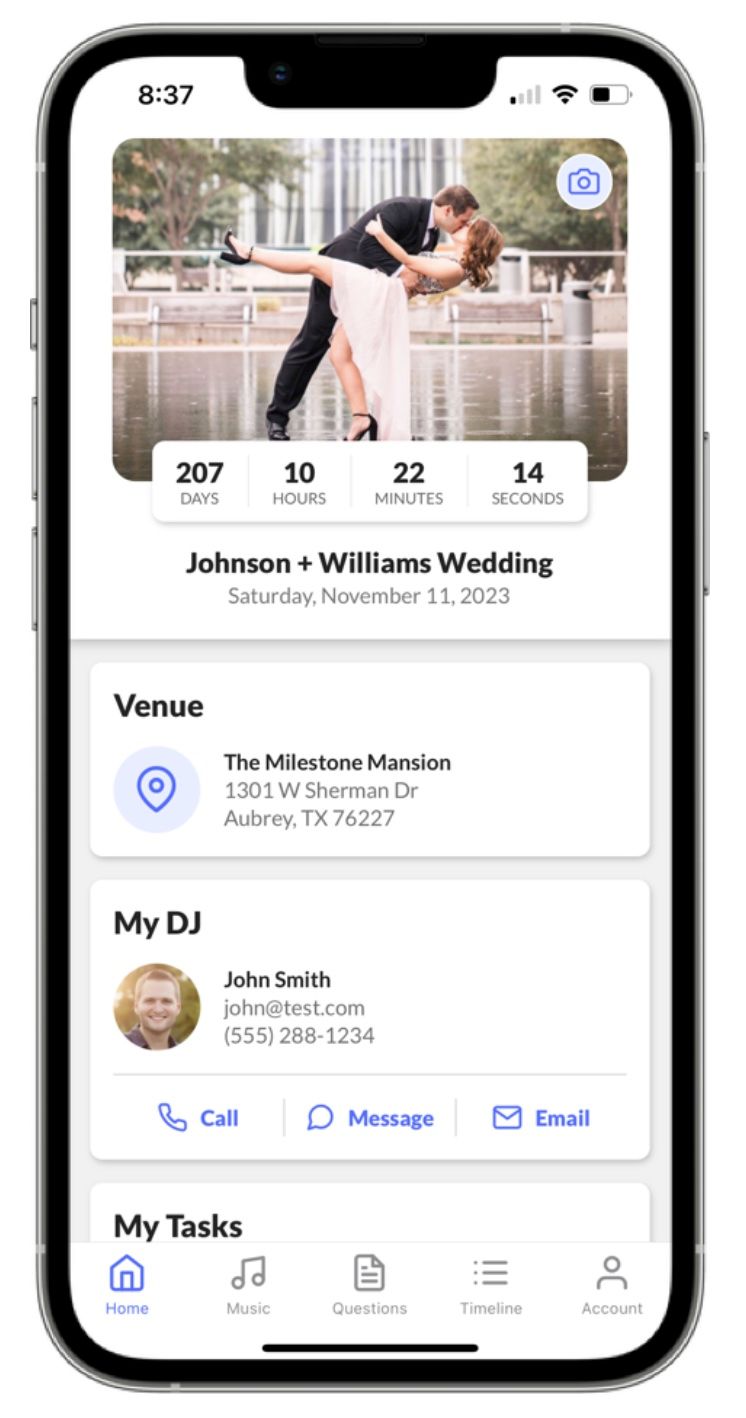Switch to the Questions tab
Viewport: 746px width, 1418px height.
click(x=370, y=1286)
